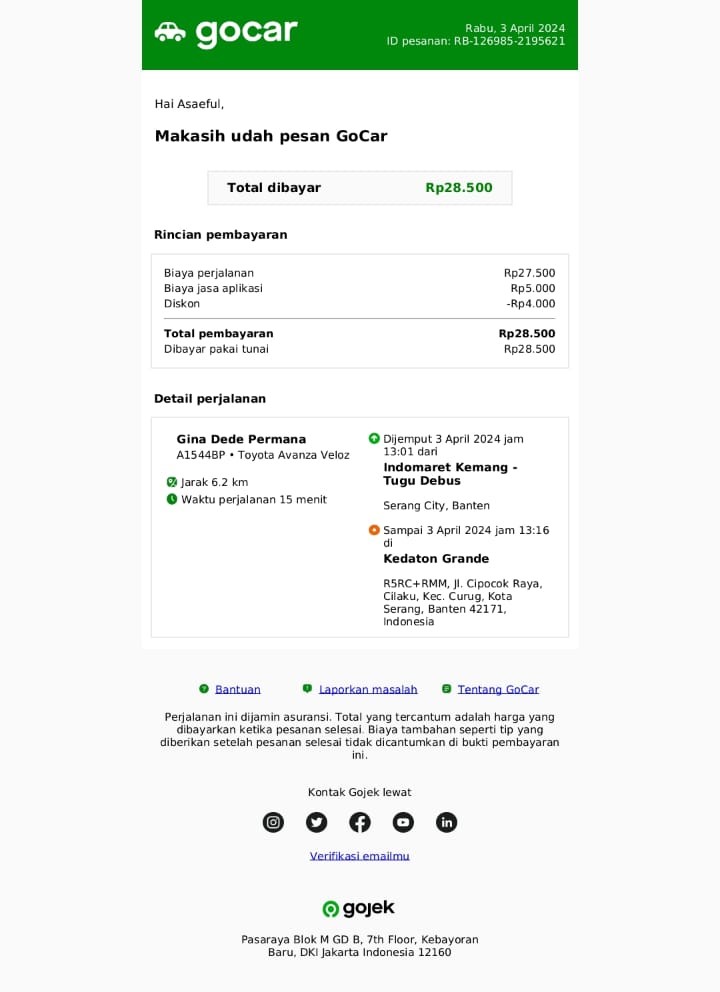This screenshot has height=992, width=720.
Task: Open Gojek's Twitter profile
Action: pos(317,822)
